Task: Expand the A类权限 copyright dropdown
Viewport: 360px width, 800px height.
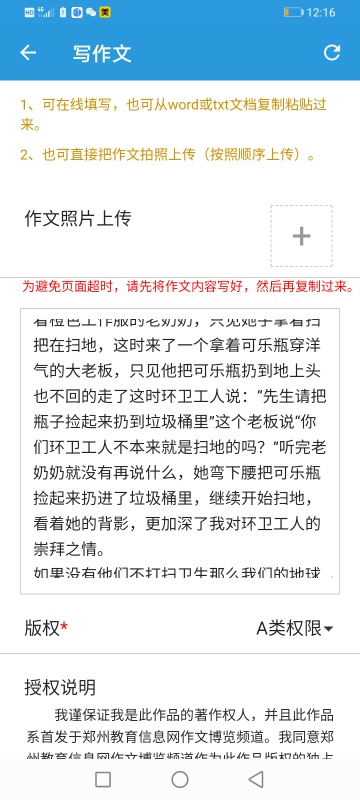Action: point(295,629)
